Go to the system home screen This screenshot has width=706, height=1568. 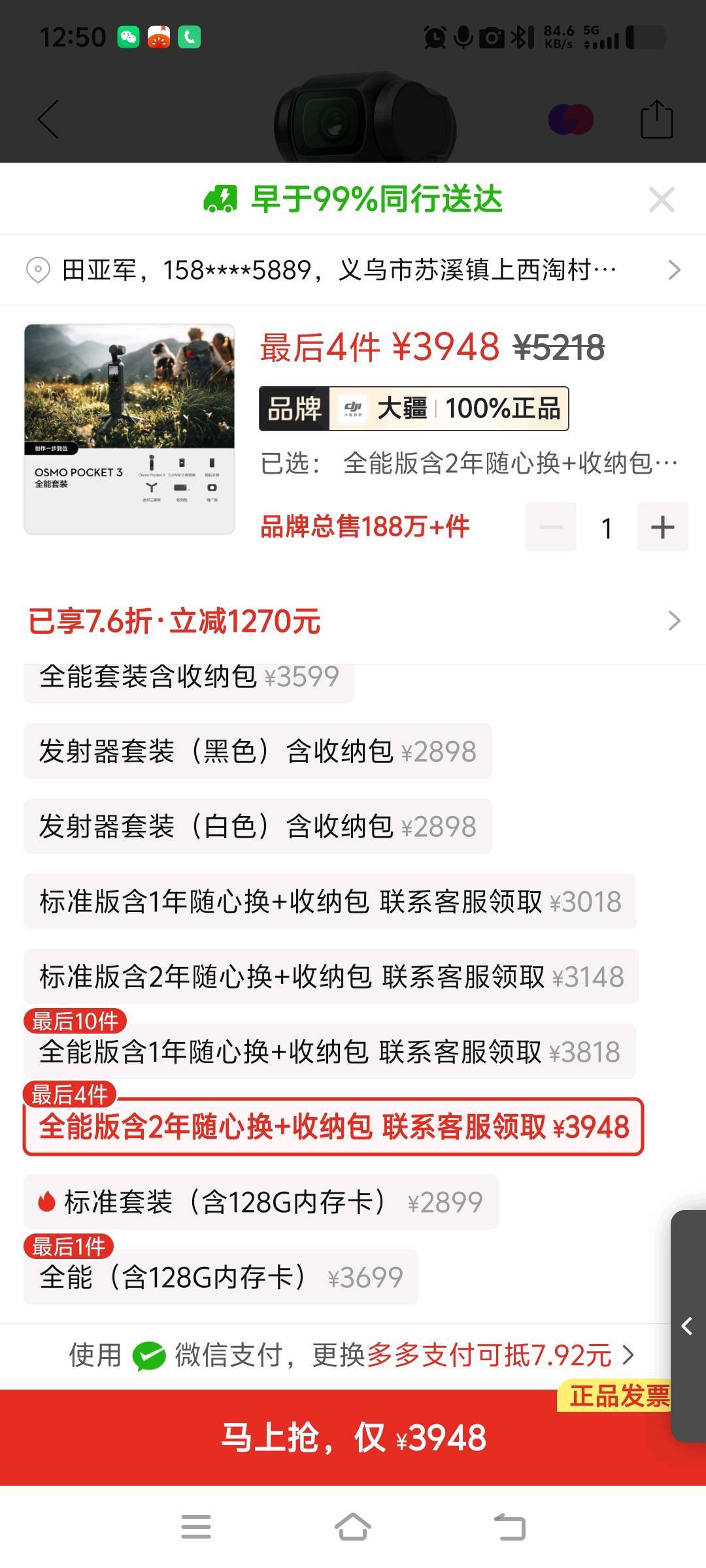353,1527
